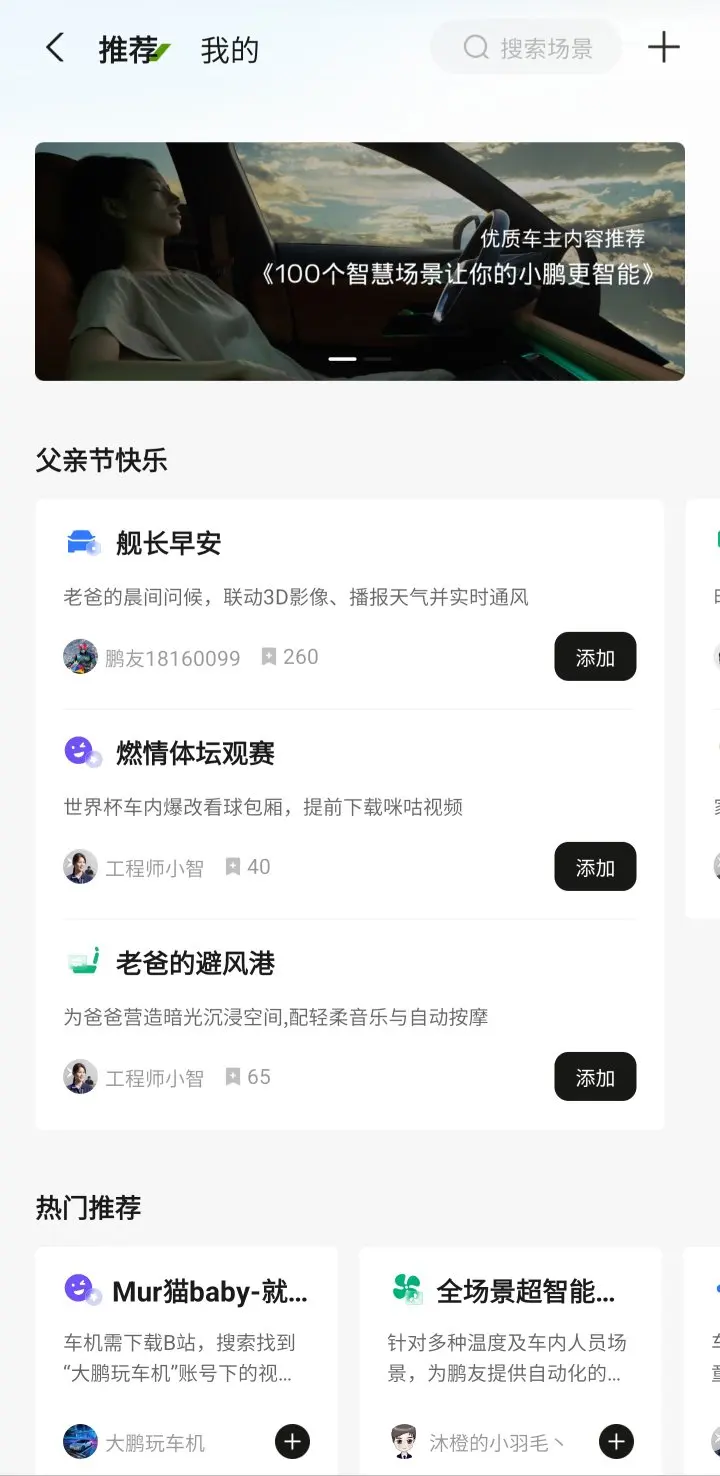Image resolution: width=720 pixels, height=1476 pixels.
Task: Open the 全场景超智能 scene card
Action: pyautogui.click(x=510, y=1360)
